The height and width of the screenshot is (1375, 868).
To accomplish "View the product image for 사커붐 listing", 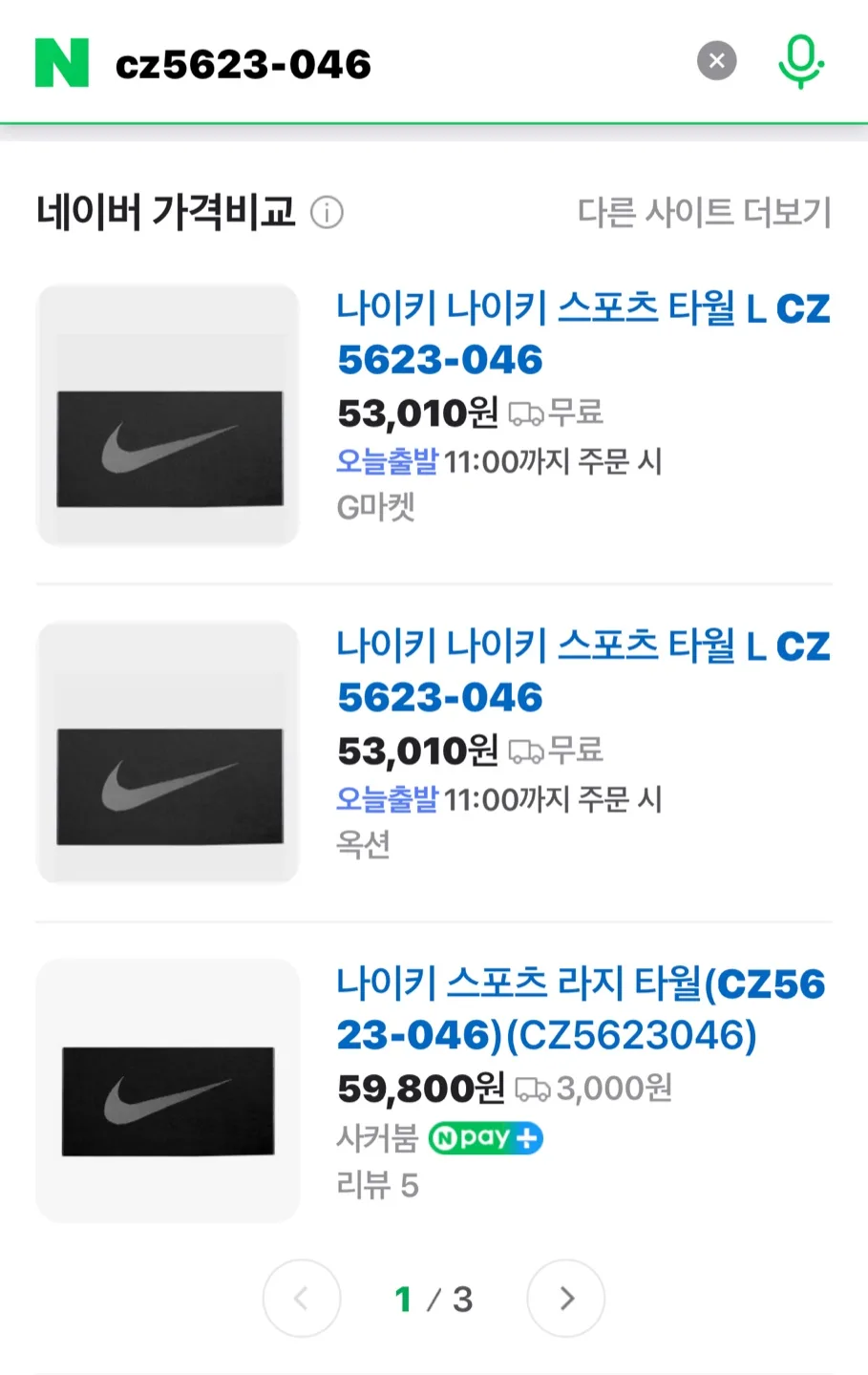I will (168, 1090).
